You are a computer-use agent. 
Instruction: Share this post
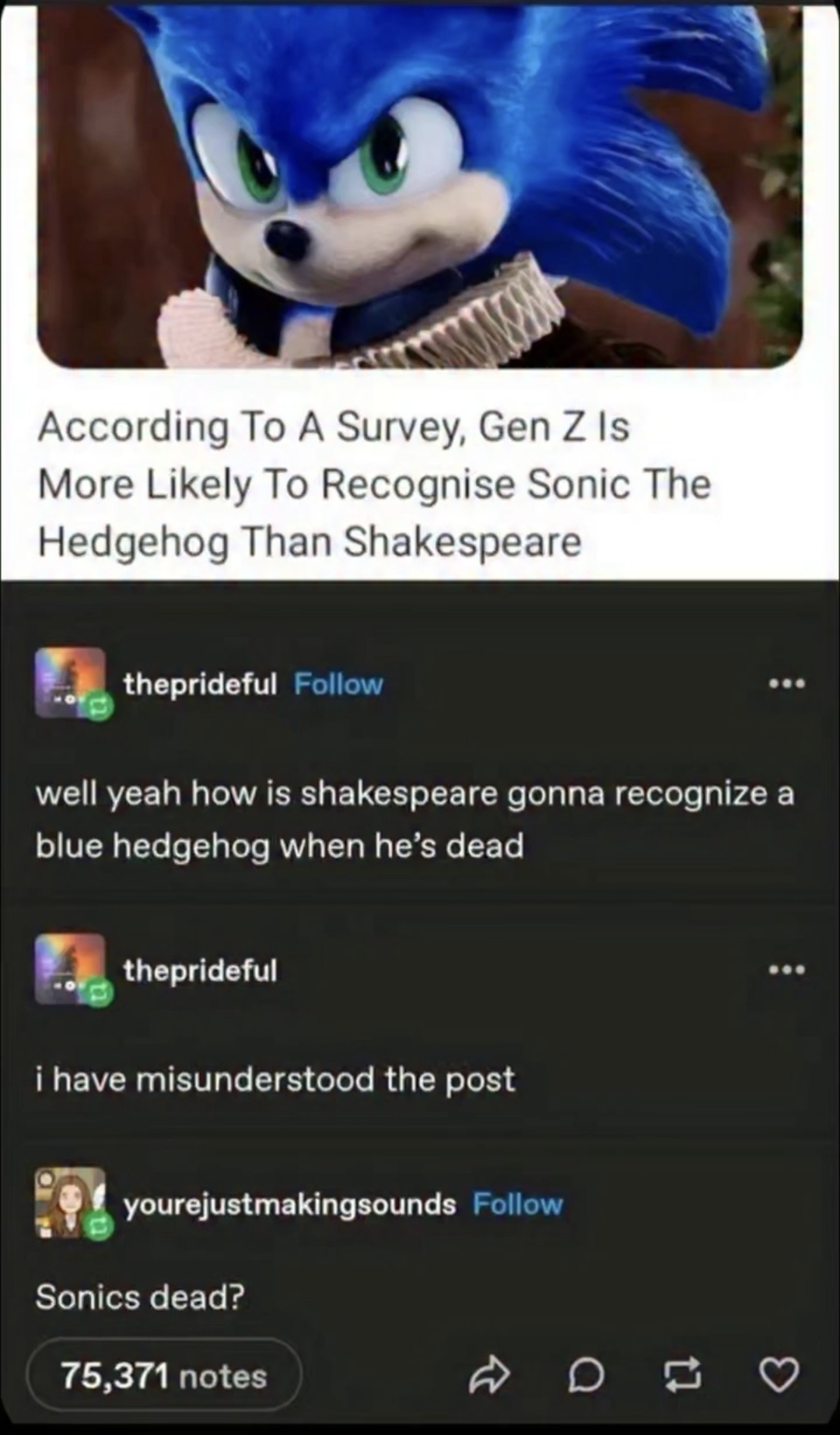[x=490, y=1377]
